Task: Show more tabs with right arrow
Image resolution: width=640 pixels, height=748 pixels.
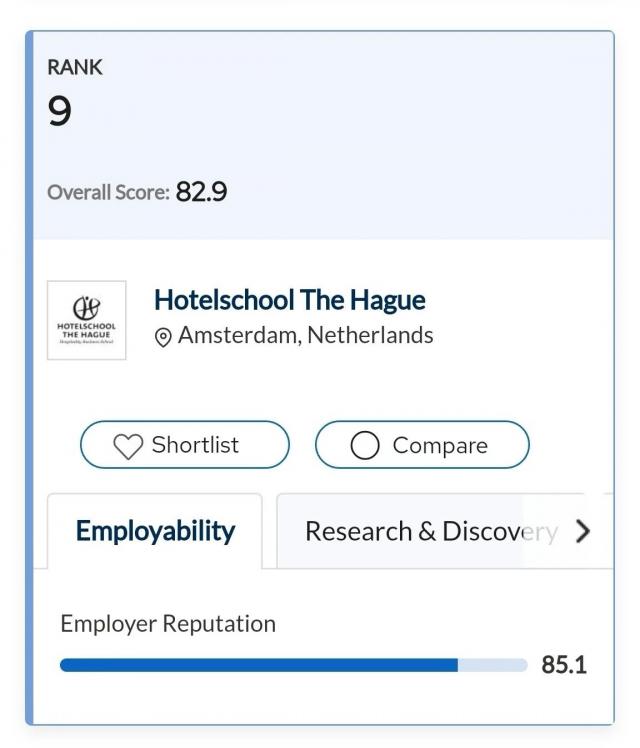Action: (x=584, y=531)
